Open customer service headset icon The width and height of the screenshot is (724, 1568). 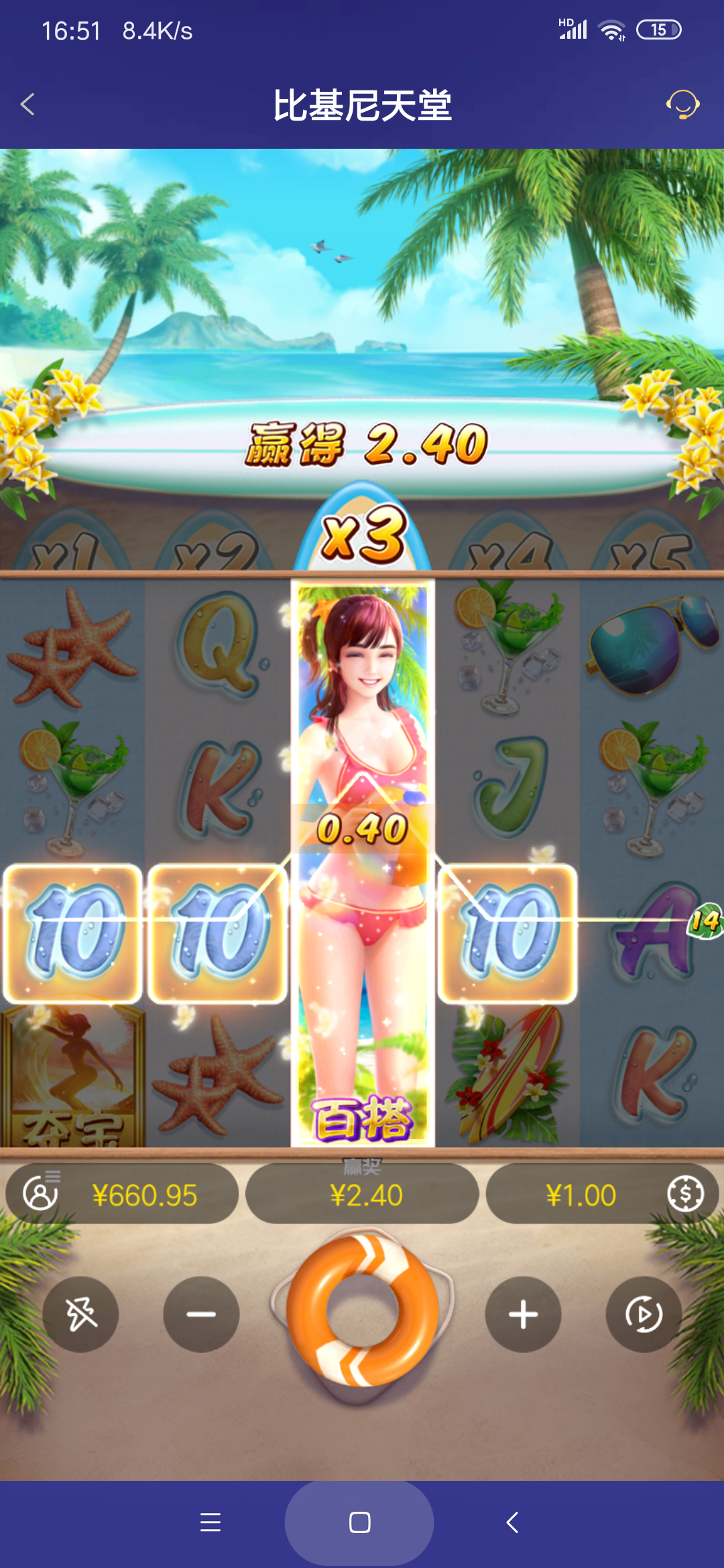(682, 105)
